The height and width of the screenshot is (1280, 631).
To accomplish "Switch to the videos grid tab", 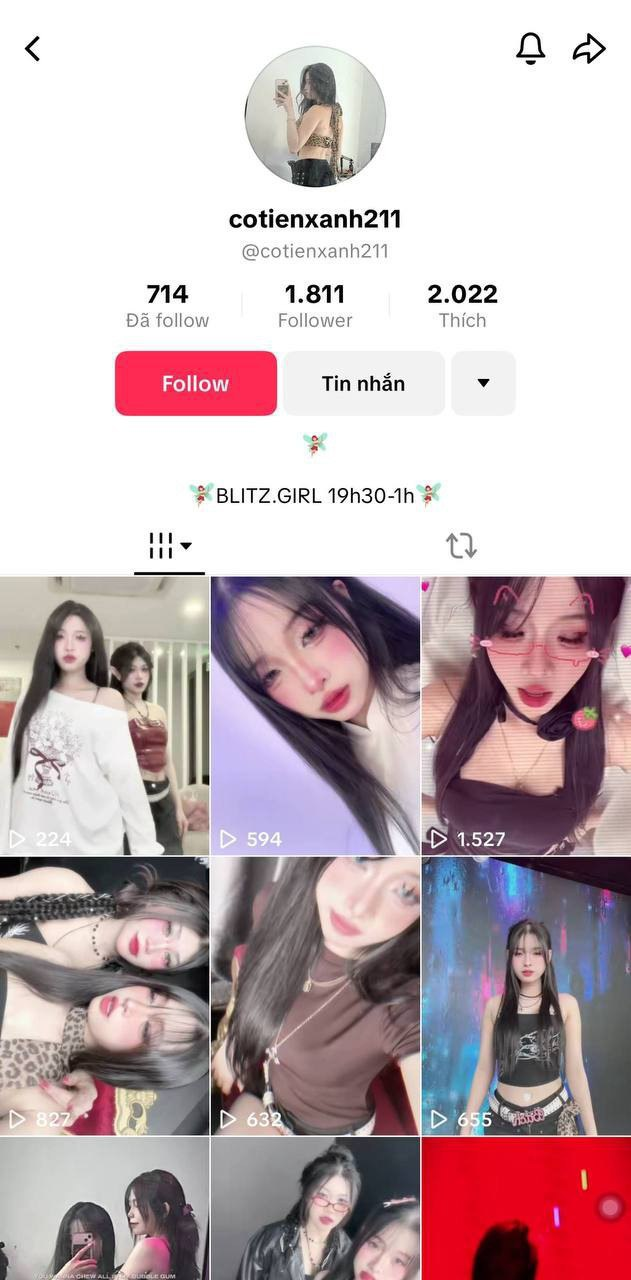I will (169, 546).
